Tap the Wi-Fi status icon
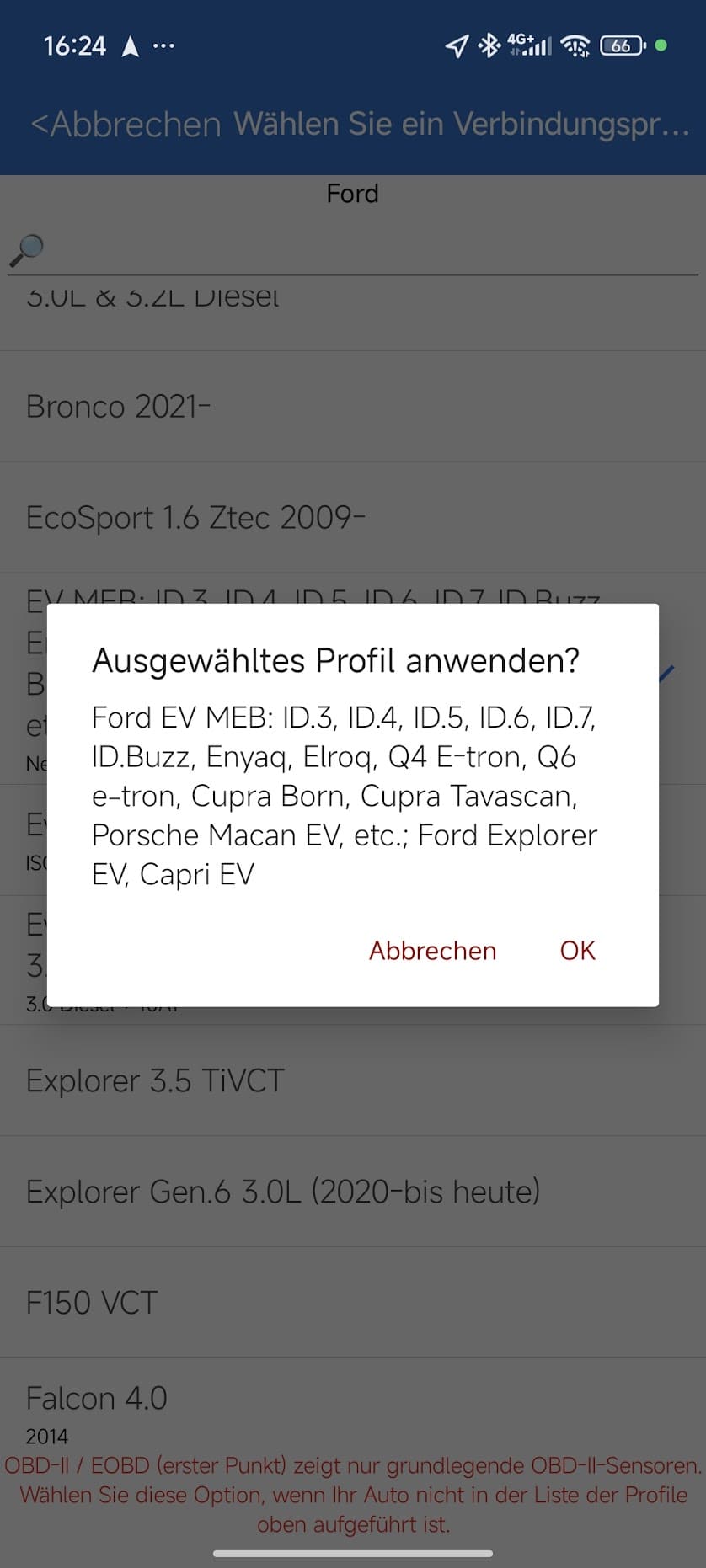The image size is (706, 1568). point(576,46)
